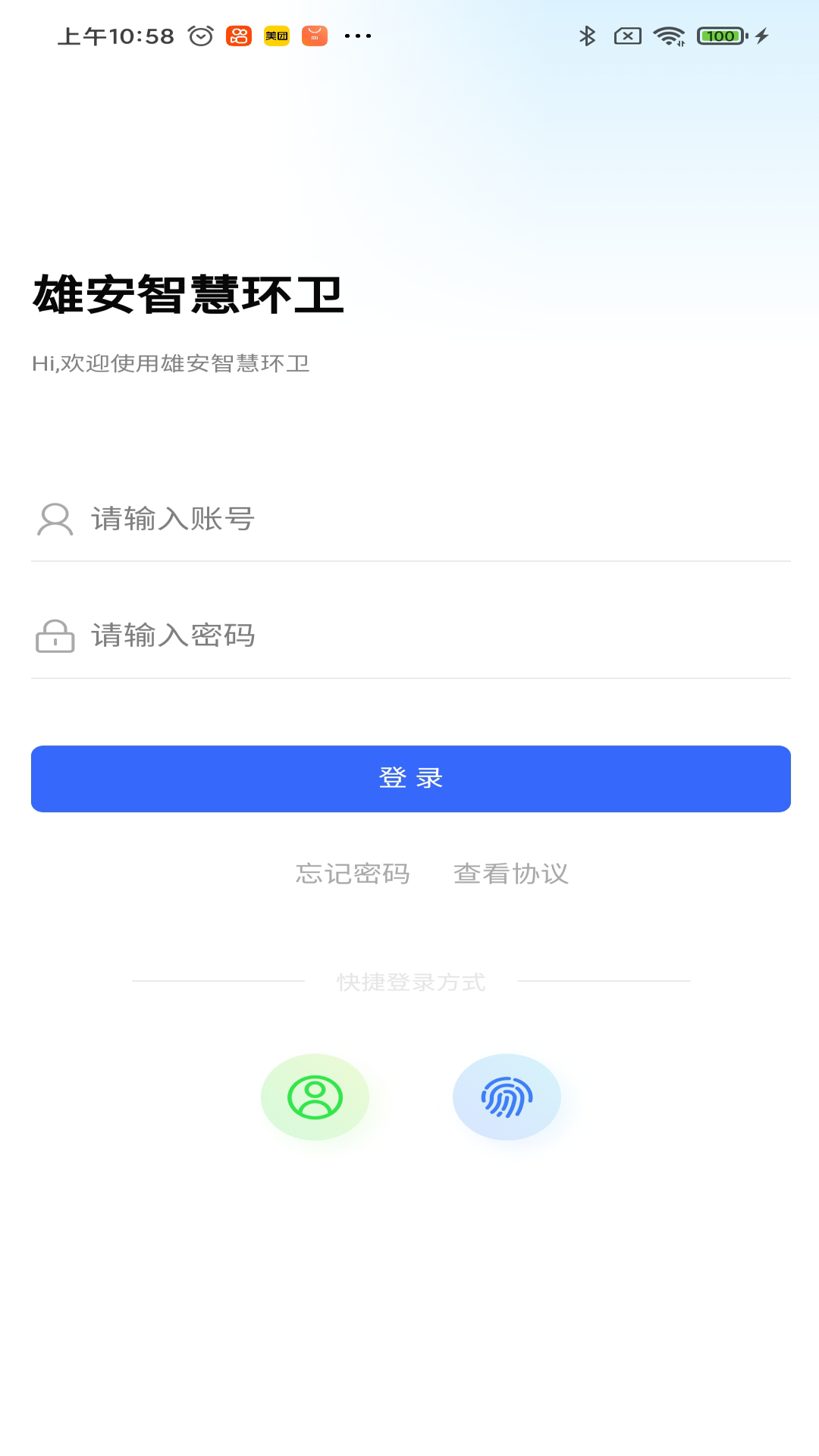819x1456 pixels.
Task: Click the 快捷登录方式 section label
Action: 409,982
